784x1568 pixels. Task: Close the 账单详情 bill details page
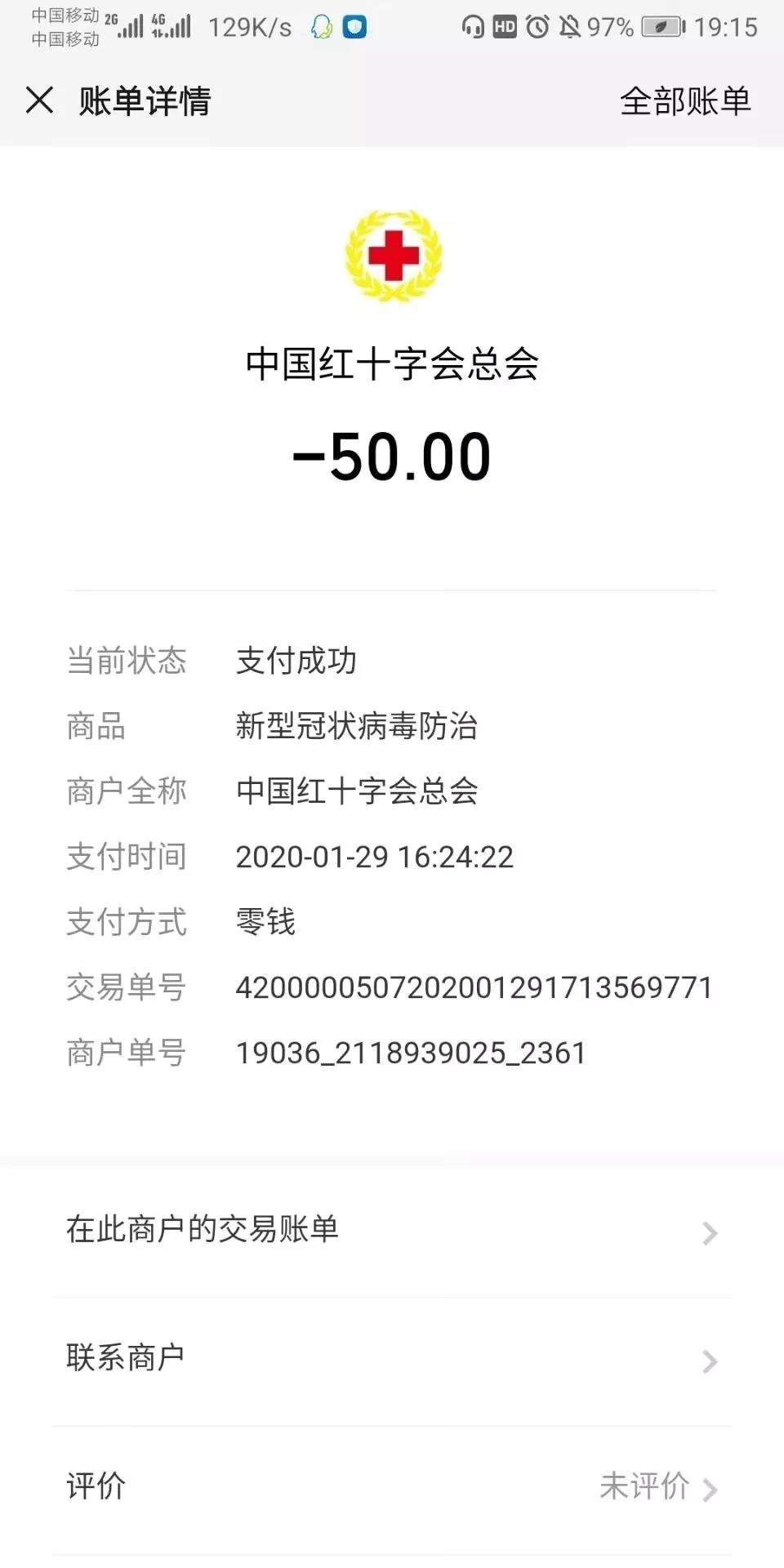pos(39,100)
